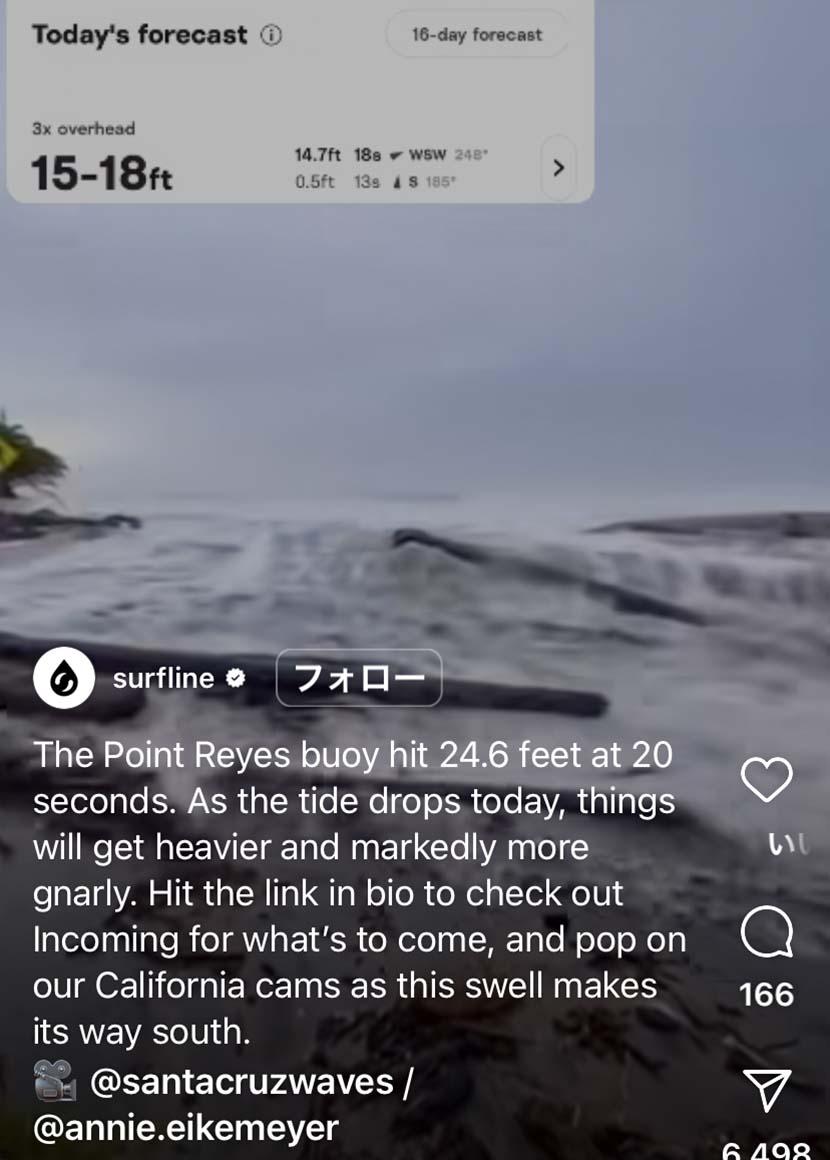This screenshot has height=1160, width=830.
Task: Follow surfline with the フォロー button
Action: [358, 678]
